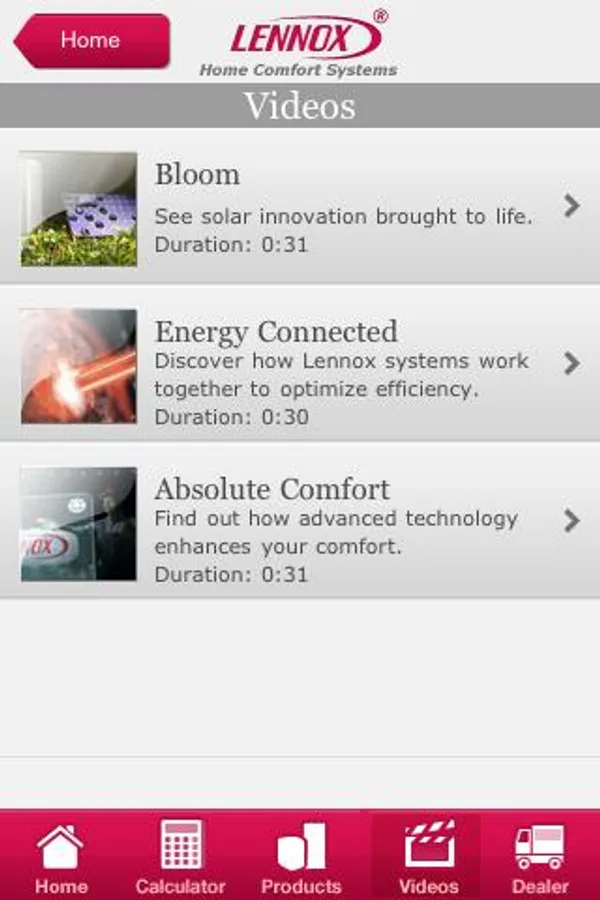Go to the Products tab
The image size is (600, 900).
coord(301,857)
